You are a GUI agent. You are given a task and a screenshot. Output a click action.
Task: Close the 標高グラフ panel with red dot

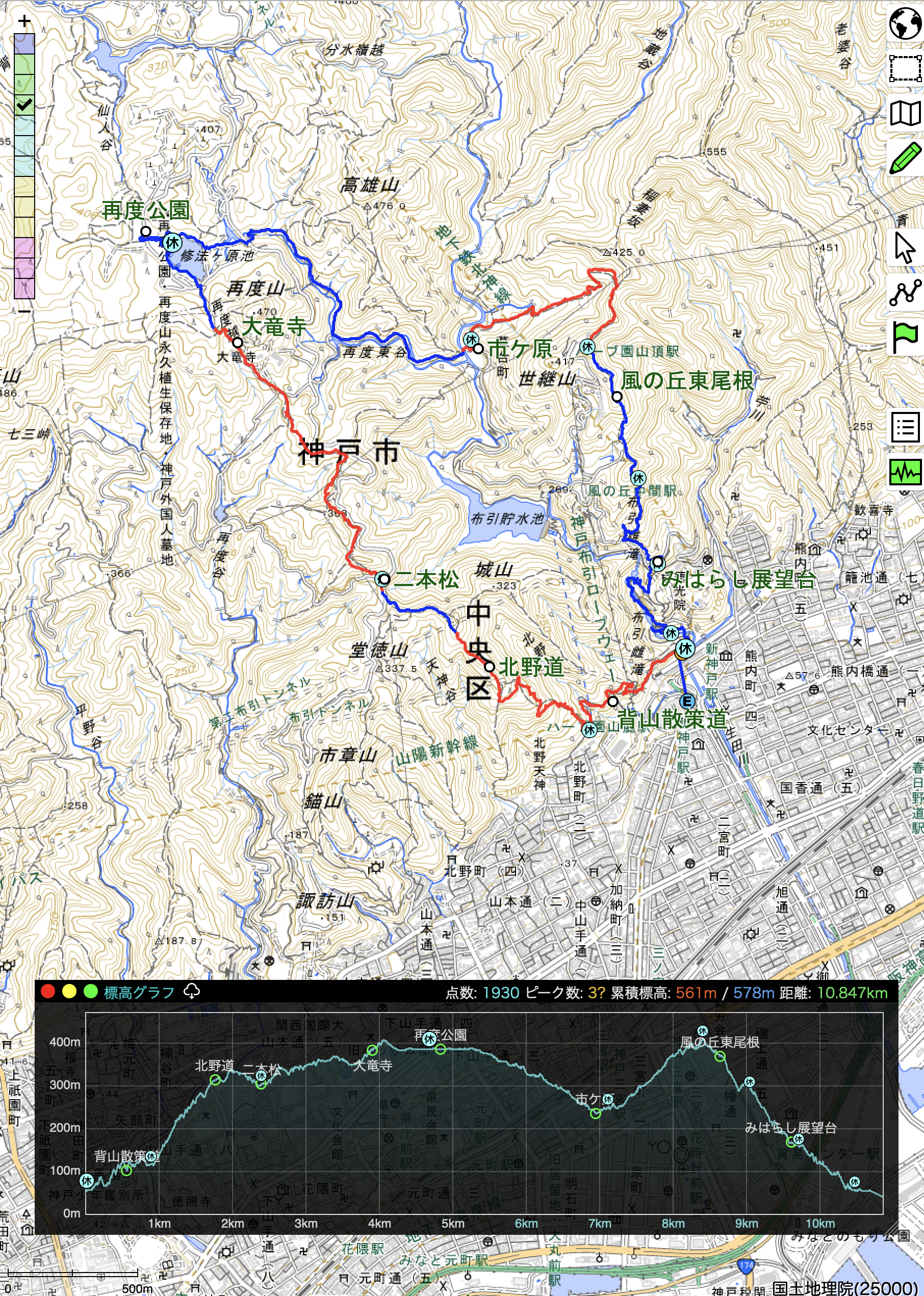tap(48, 992)
